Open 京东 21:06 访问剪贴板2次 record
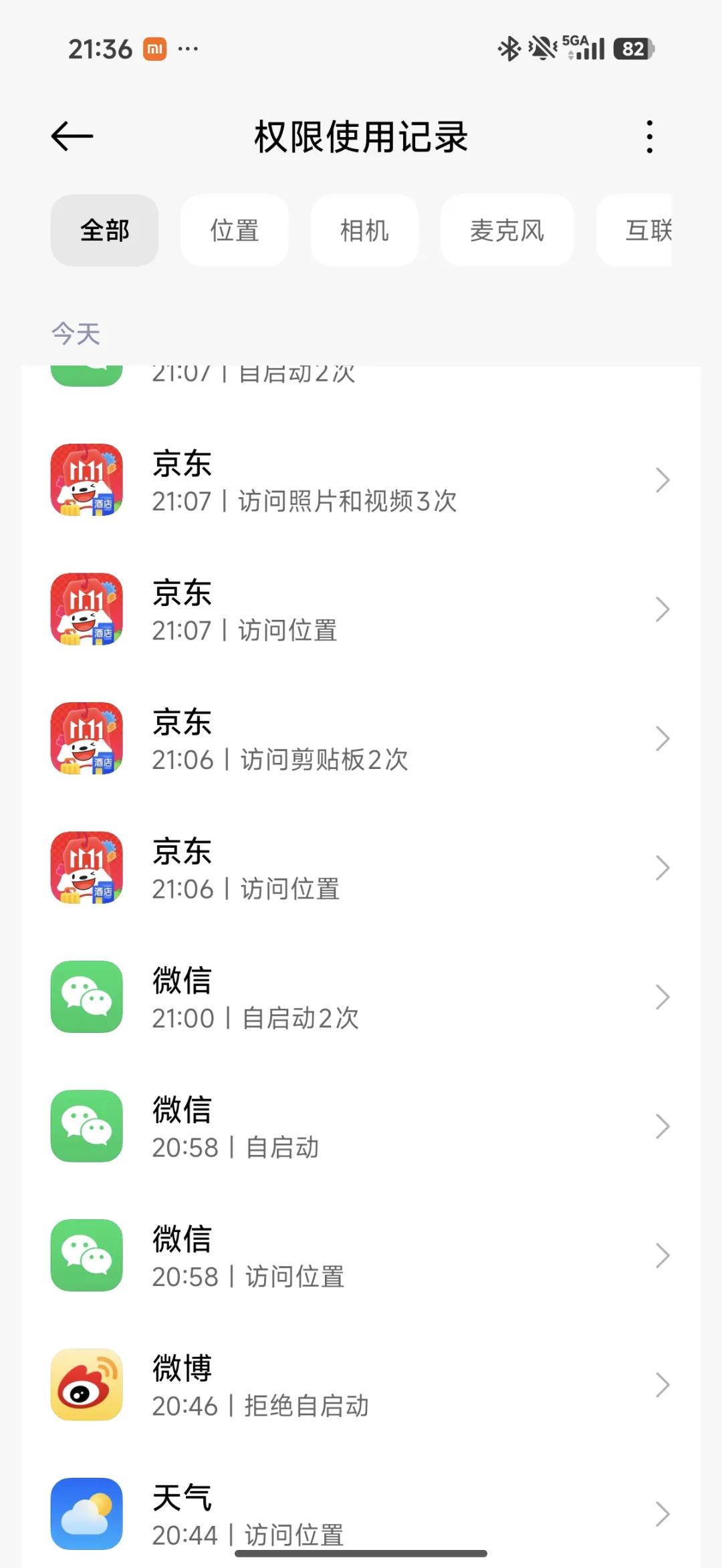The width and height of the screenshot is (722, 1568). tap(361, 739)
